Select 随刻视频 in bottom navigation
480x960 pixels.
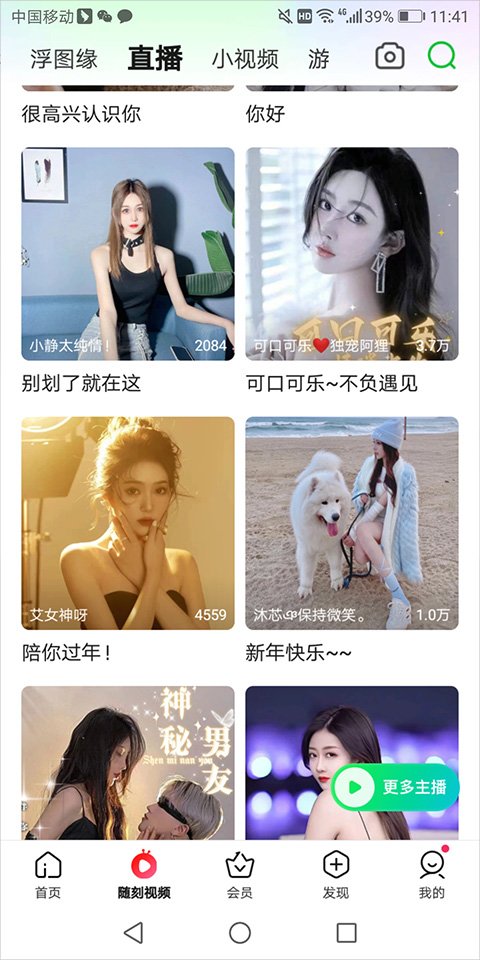144,874
